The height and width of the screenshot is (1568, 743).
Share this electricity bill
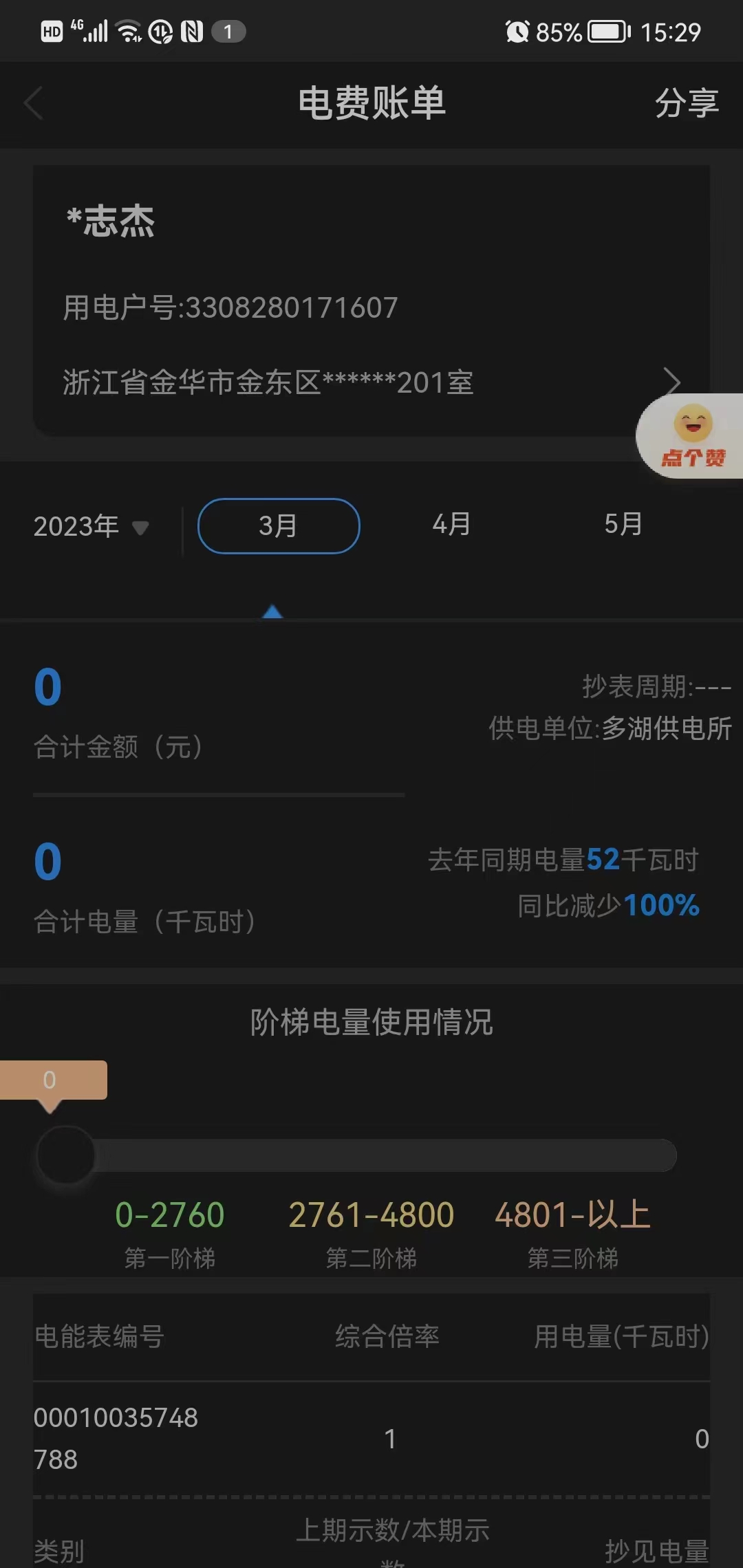[x=686, y=104]
